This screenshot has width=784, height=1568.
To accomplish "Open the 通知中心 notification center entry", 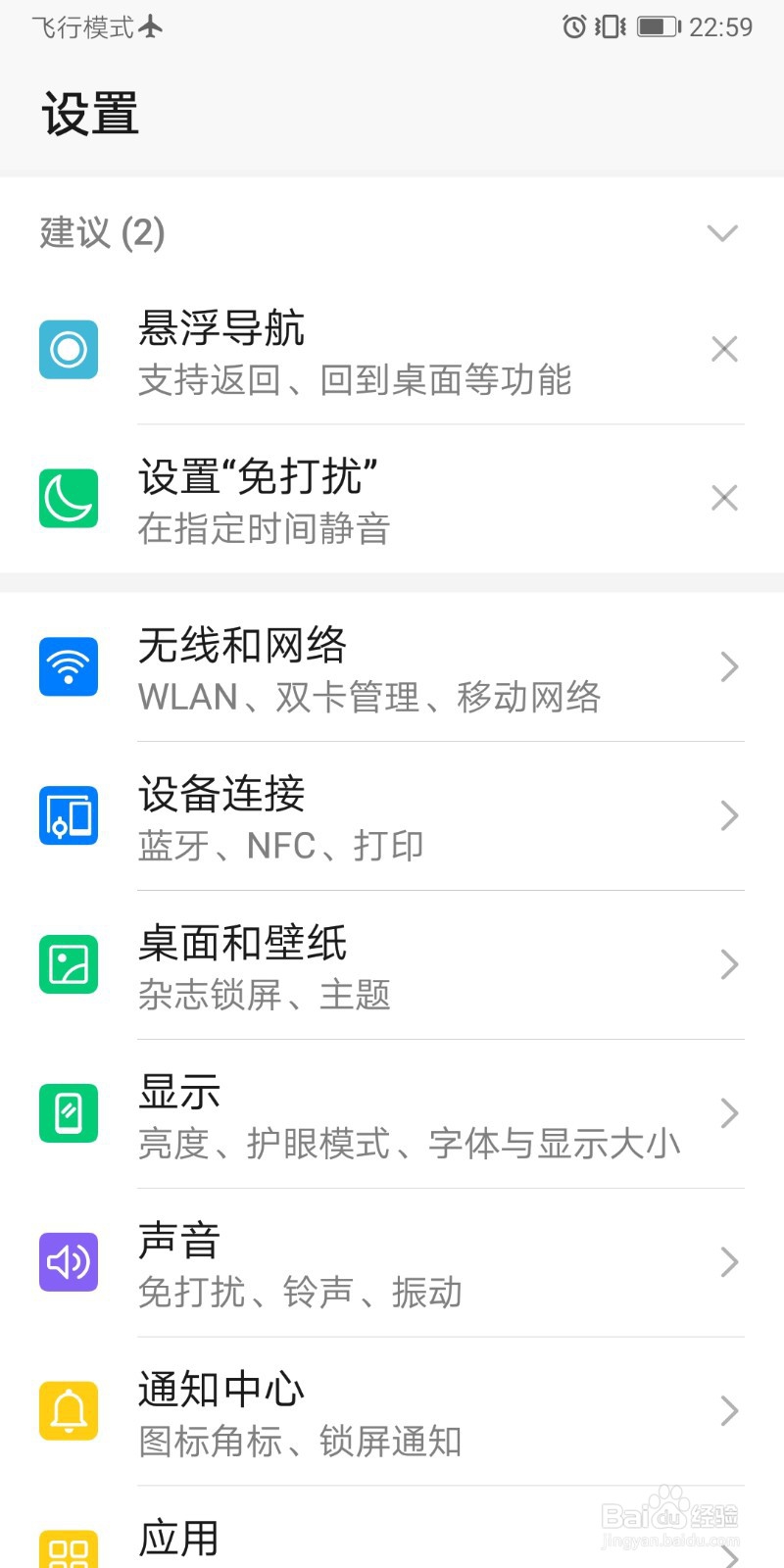I will (392, 1411).
